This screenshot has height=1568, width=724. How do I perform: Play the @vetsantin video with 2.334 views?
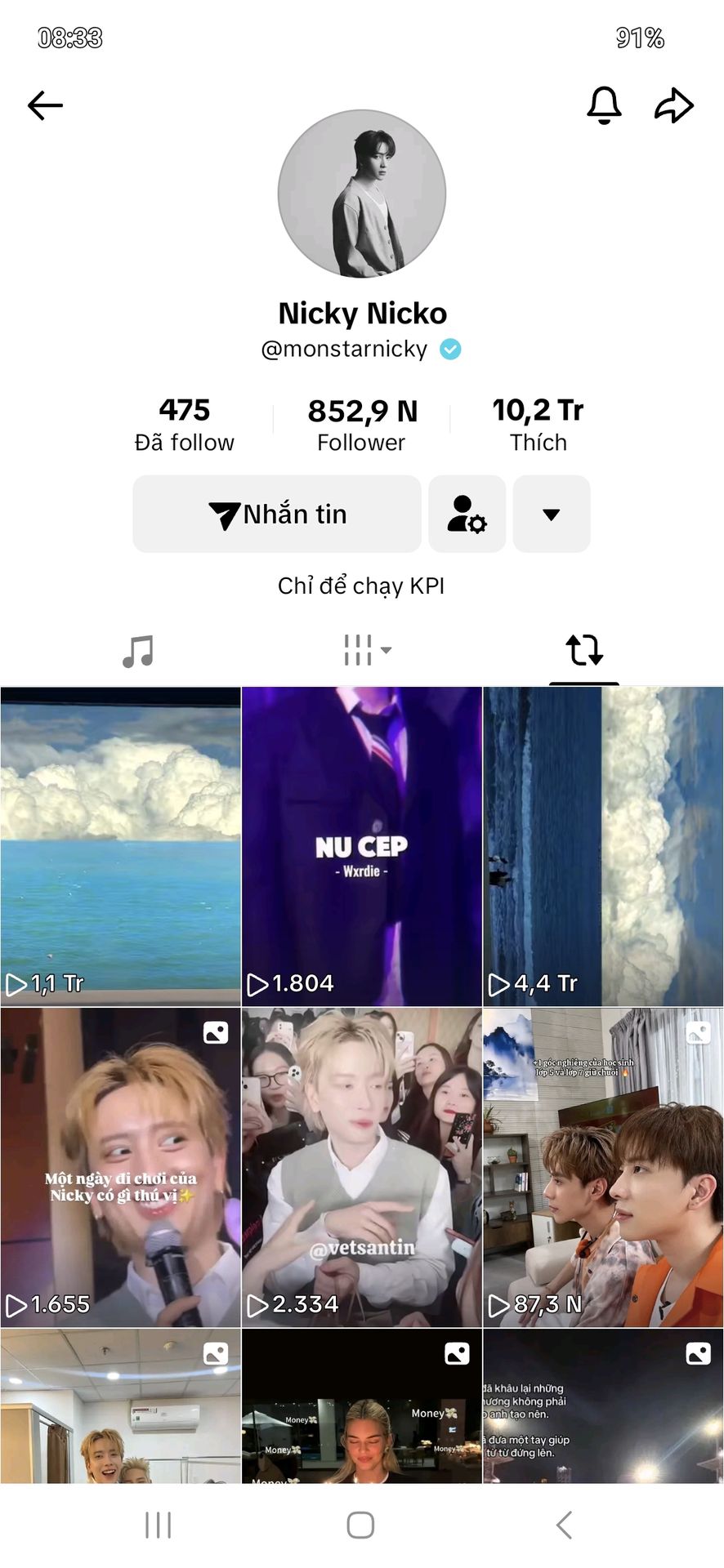(x=362, y=1167)
